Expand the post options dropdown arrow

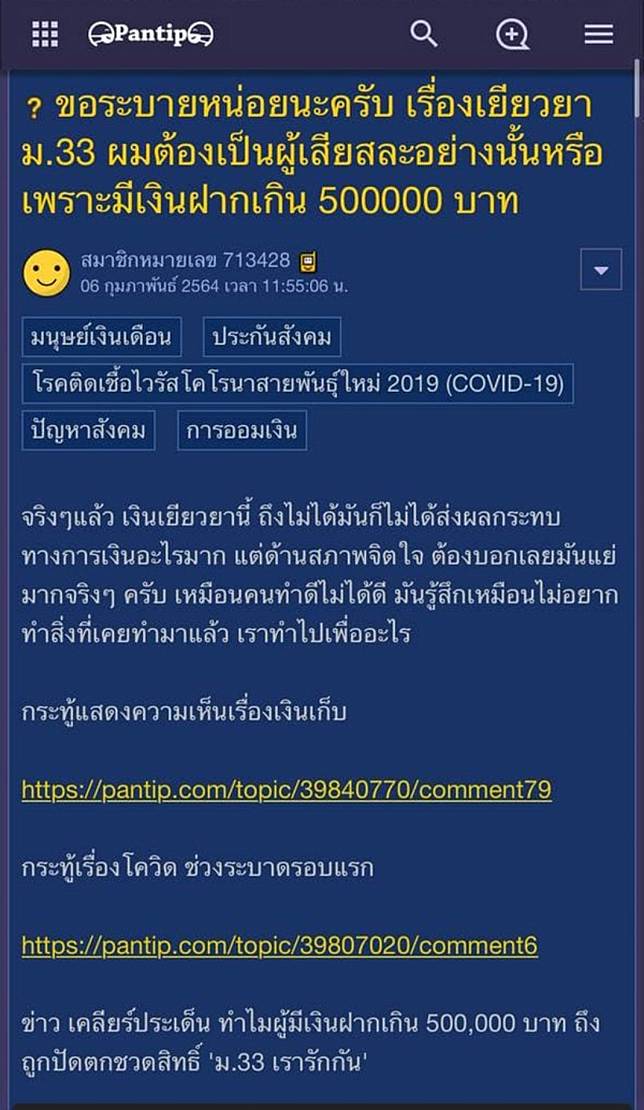(601, 270)
